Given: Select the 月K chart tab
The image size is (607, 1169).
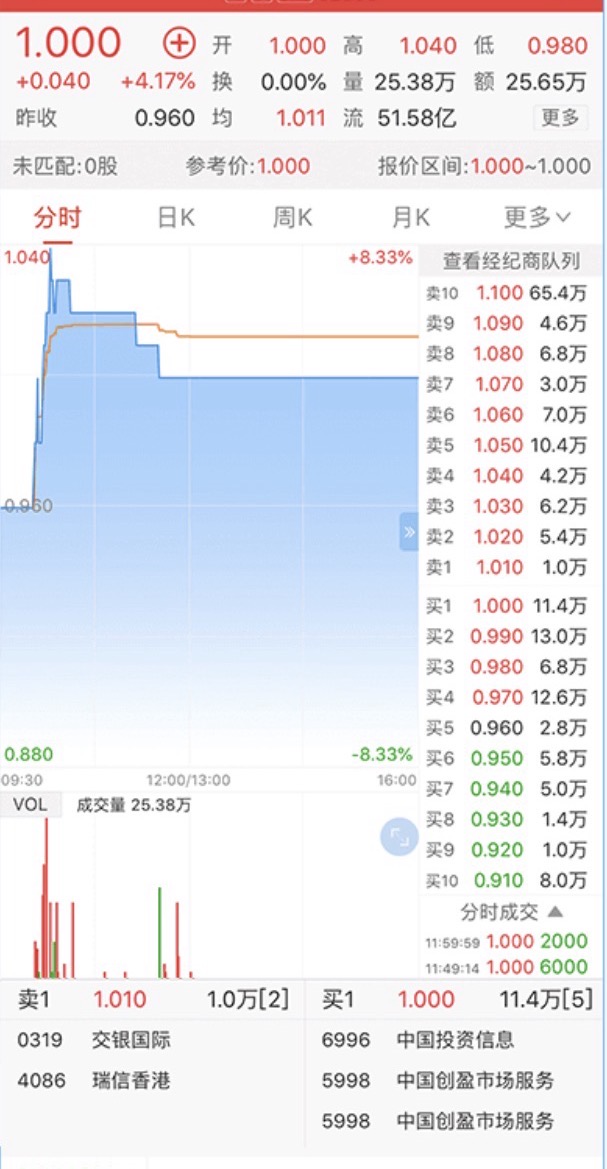Looking at the screenshot, I should (x=410, y=216).
